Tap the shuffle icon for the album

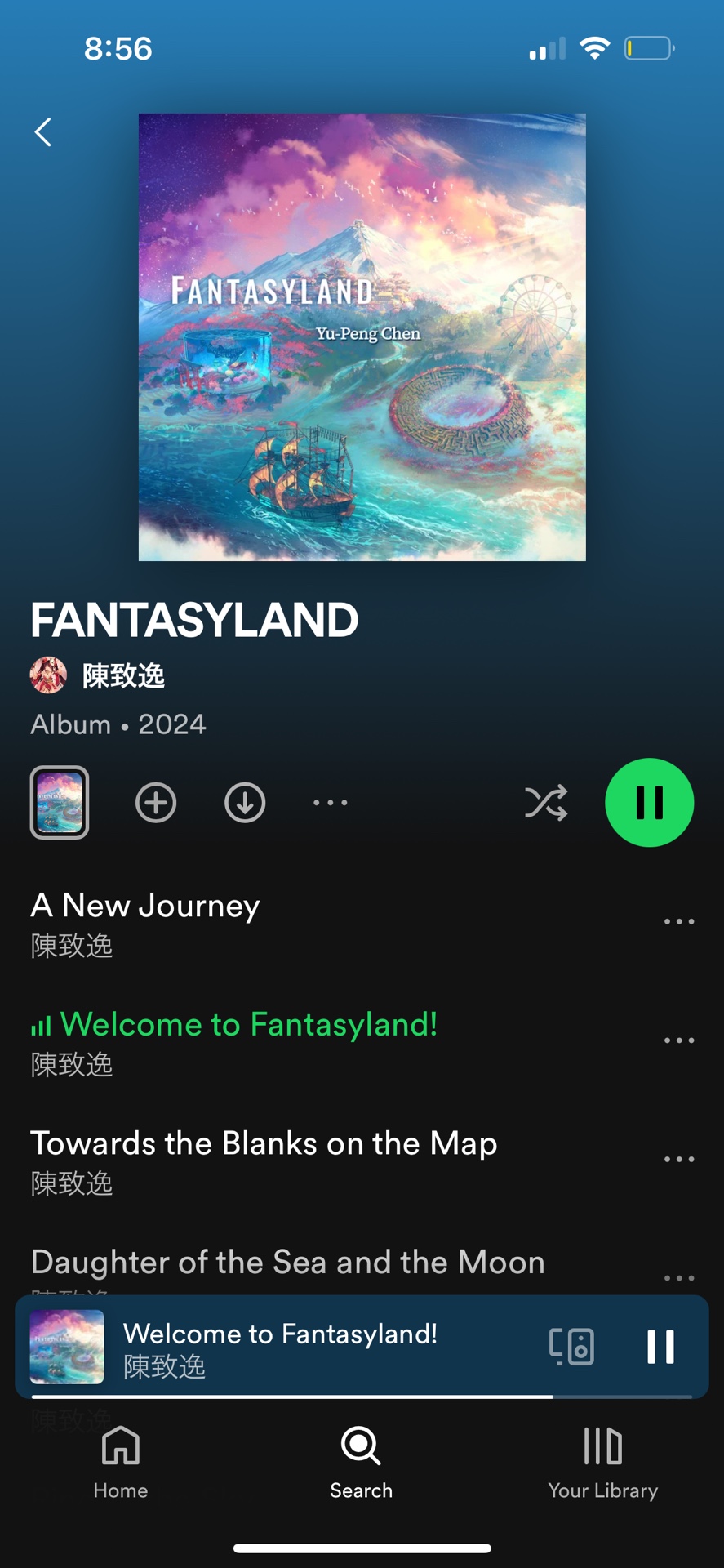[546, 802]
